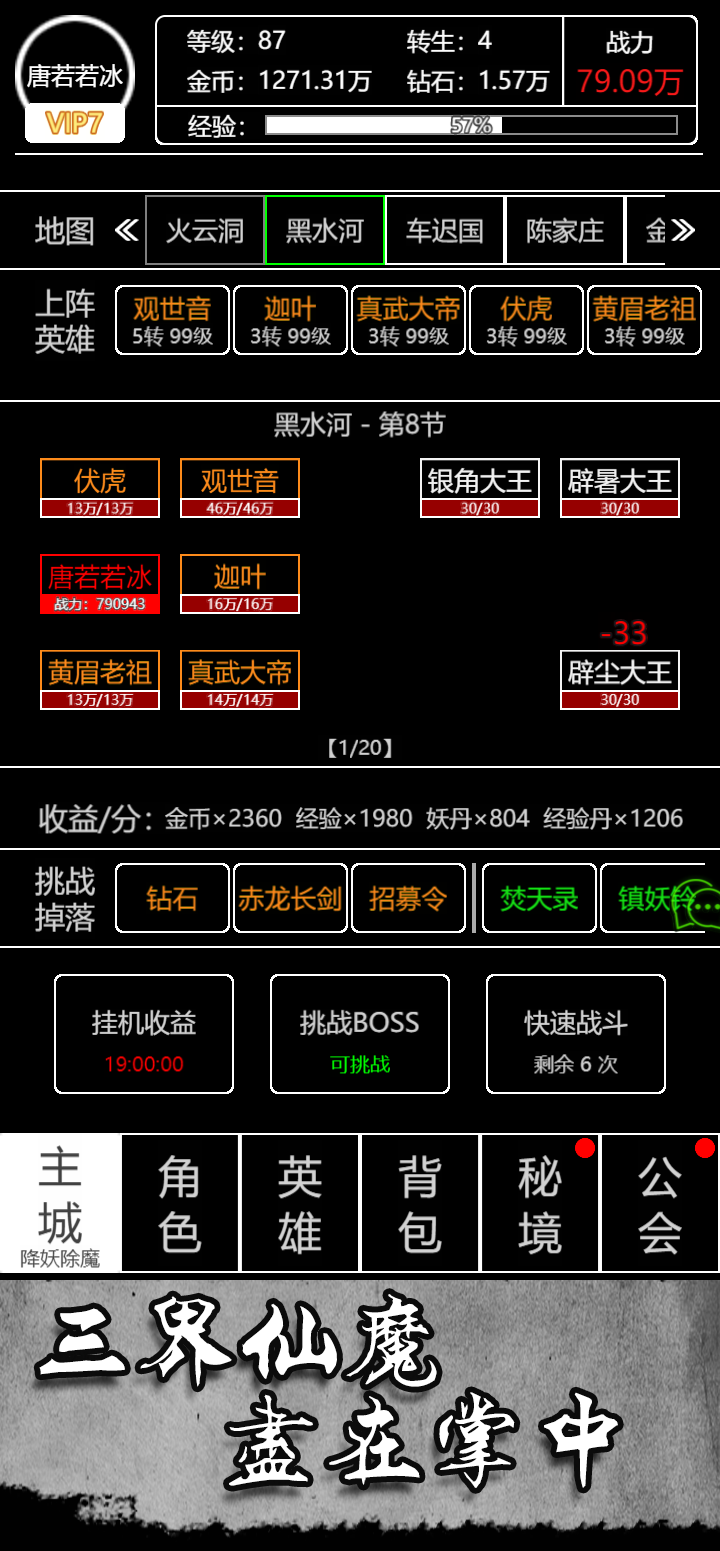This screenshot has width=720, height=1551.
Task: Open the 秘境 (Secret Realm) panel
Action: point(540,1201)
